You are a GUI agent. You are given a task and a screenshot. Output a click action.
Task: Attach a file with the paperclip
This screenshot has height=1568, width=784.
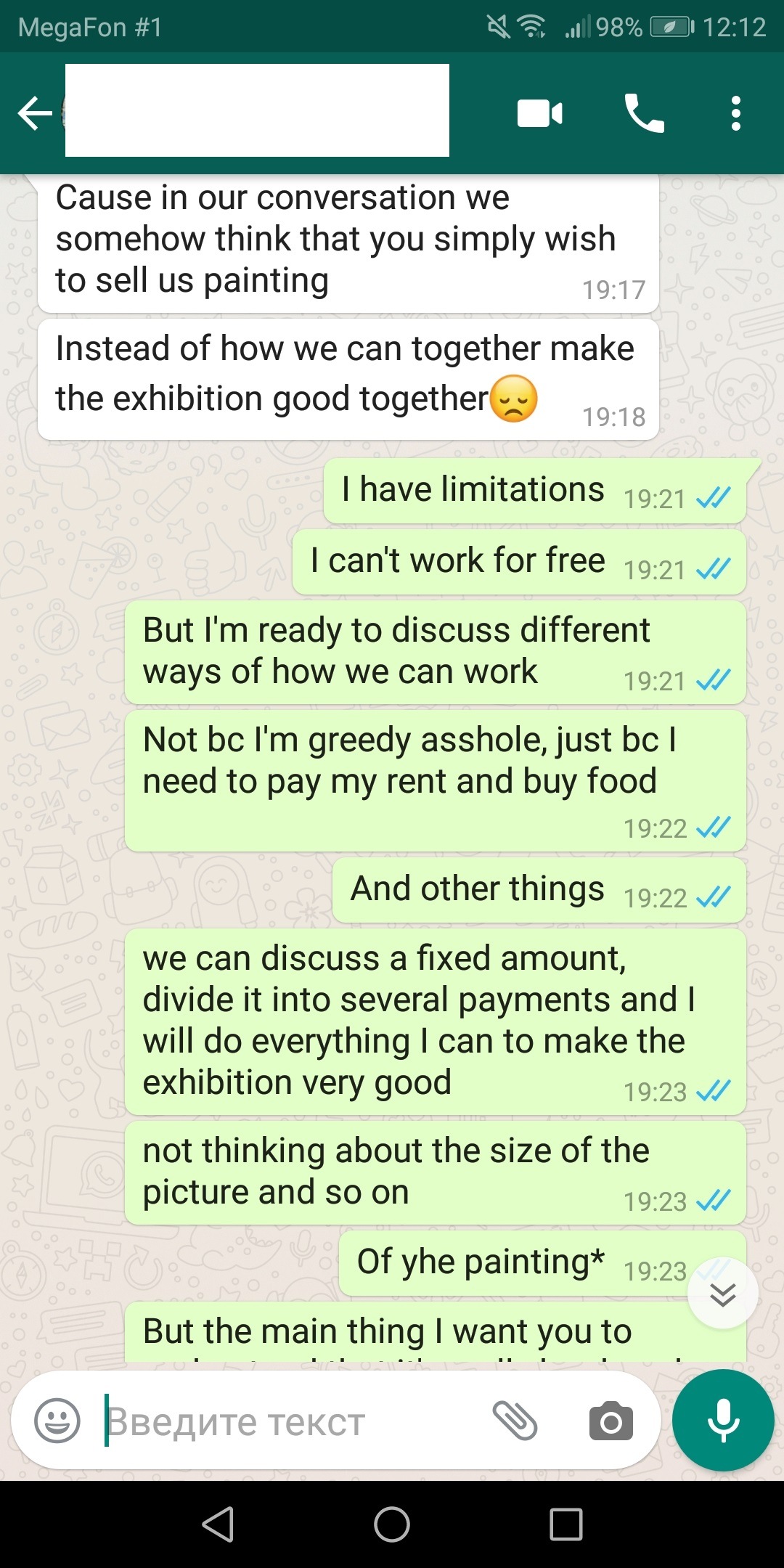515,1421
